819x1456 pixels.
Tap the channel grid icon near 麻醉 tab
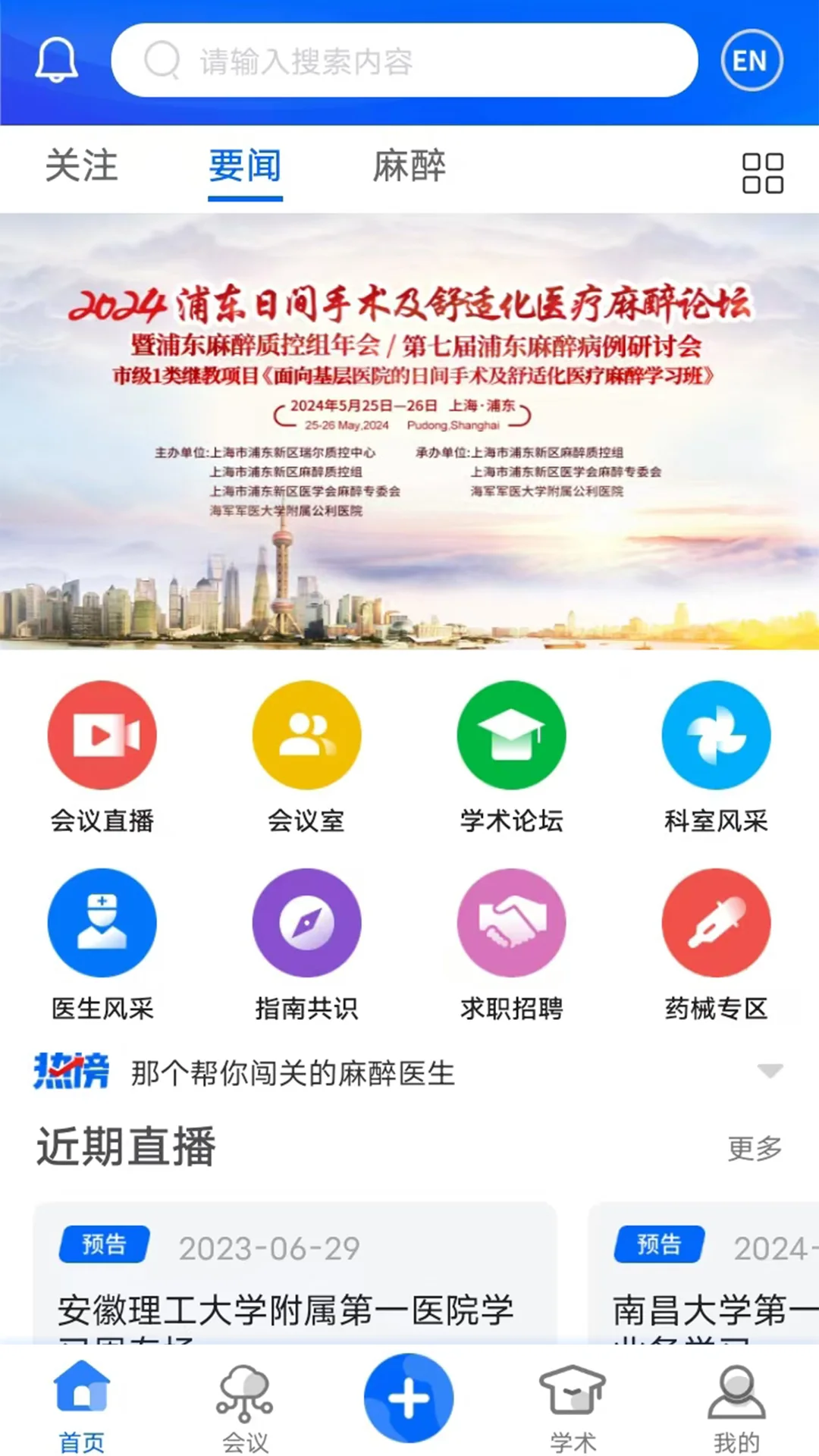point(763,173)
